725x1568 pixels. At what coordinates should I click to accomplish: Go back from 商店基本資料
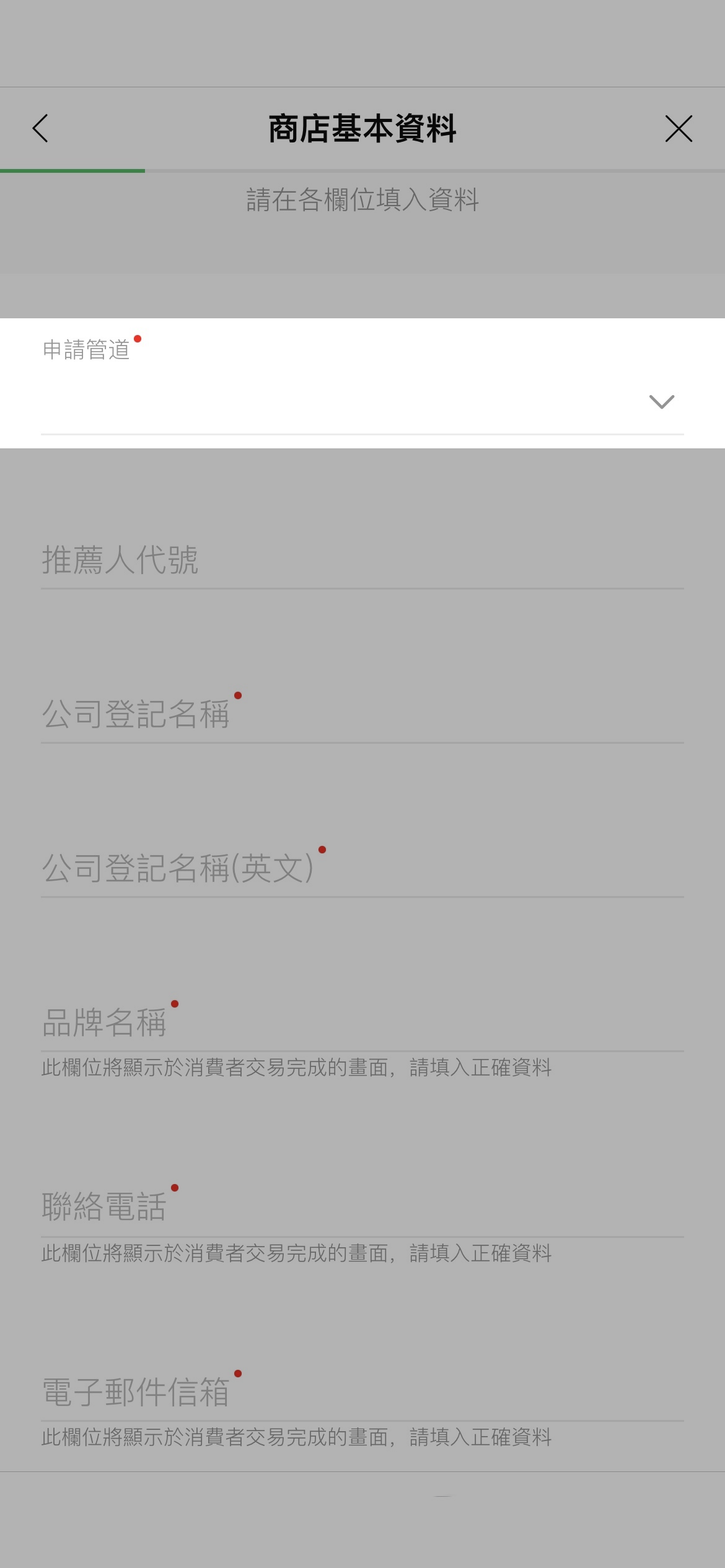[40, 129]
